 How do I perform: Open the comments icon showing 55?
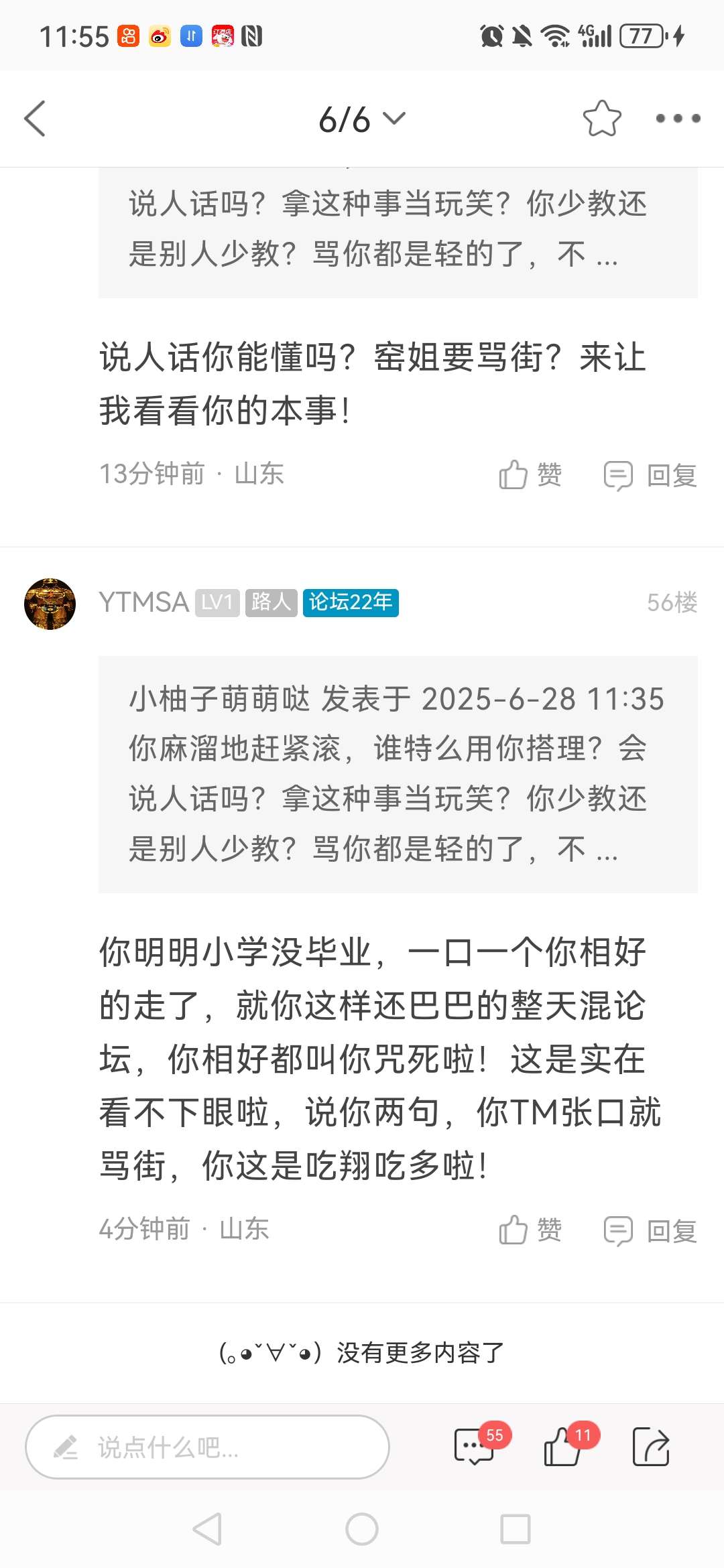pos(475,1447)
